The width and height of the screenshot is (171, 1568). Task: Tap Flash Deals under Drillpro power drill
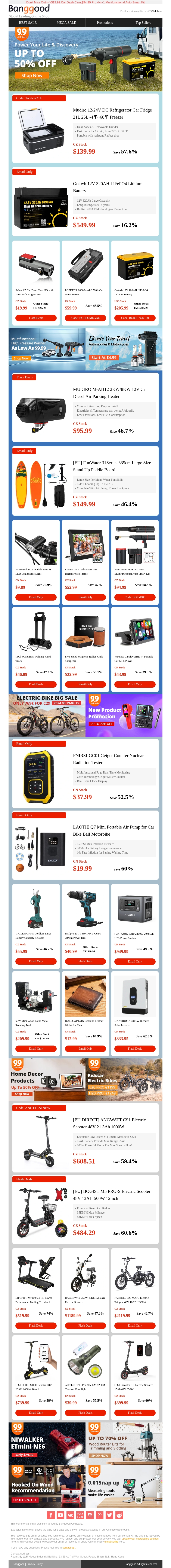tap(85, 961)
